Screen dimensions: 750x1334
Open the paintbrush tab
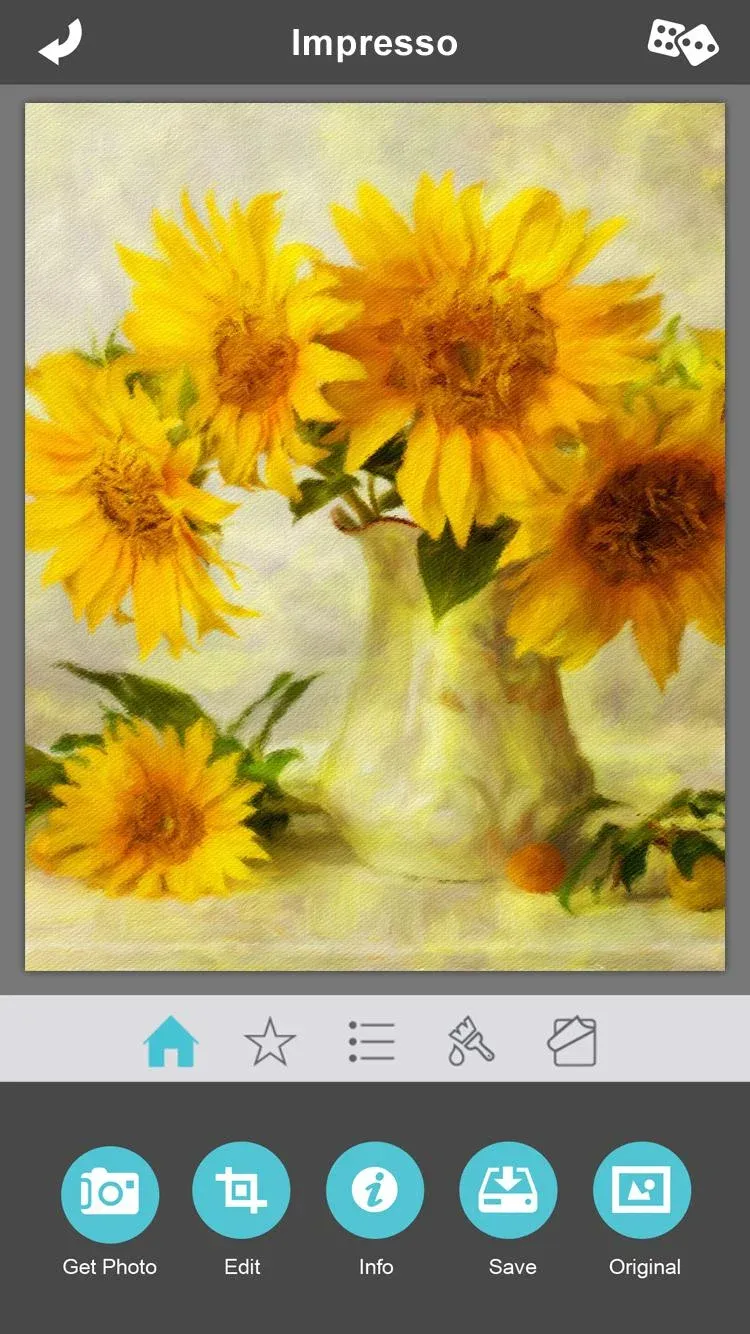tap(471, 1041)
